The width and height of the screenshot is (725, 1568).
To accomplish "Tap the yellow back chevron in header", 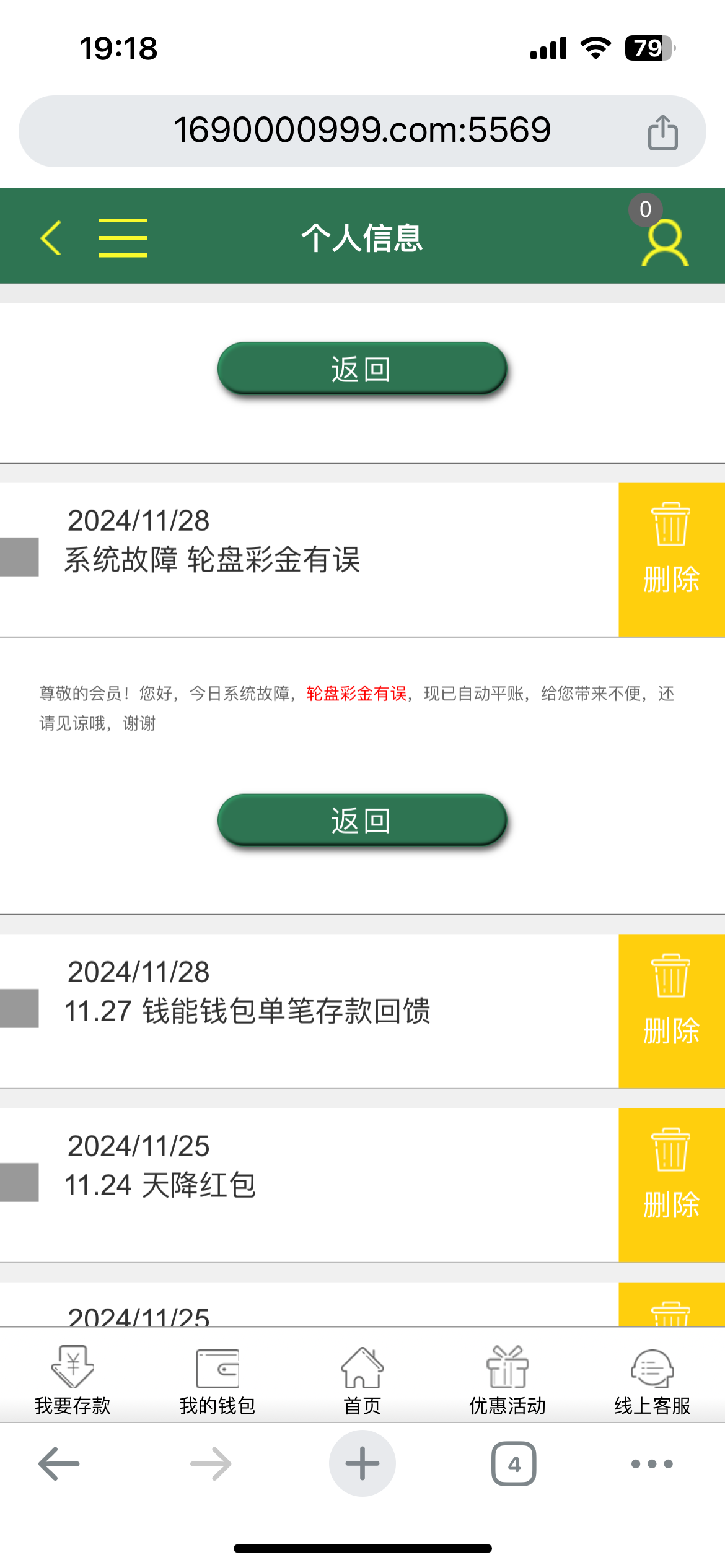I will (x=51, y=237).
